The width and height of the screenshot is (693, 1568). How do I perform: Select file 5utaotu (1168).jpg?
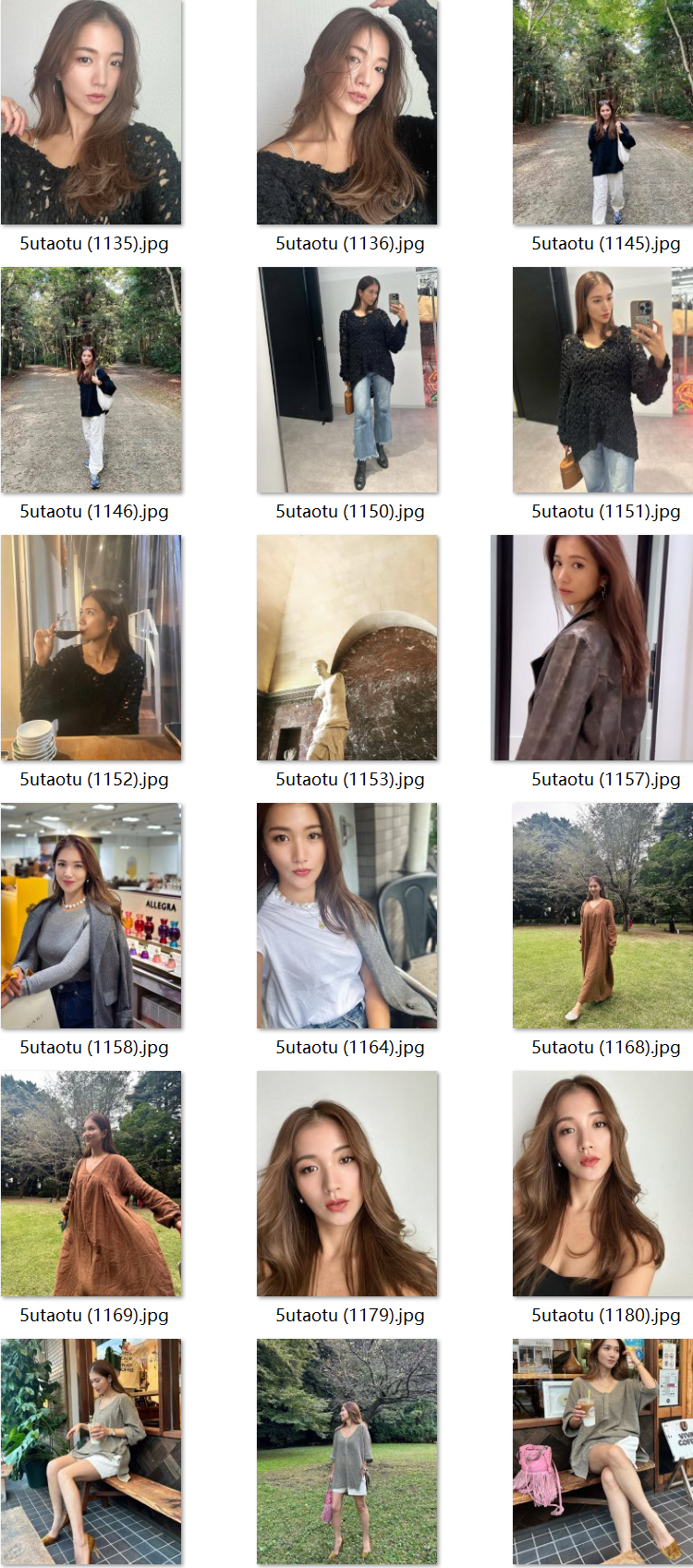[602, 916]
